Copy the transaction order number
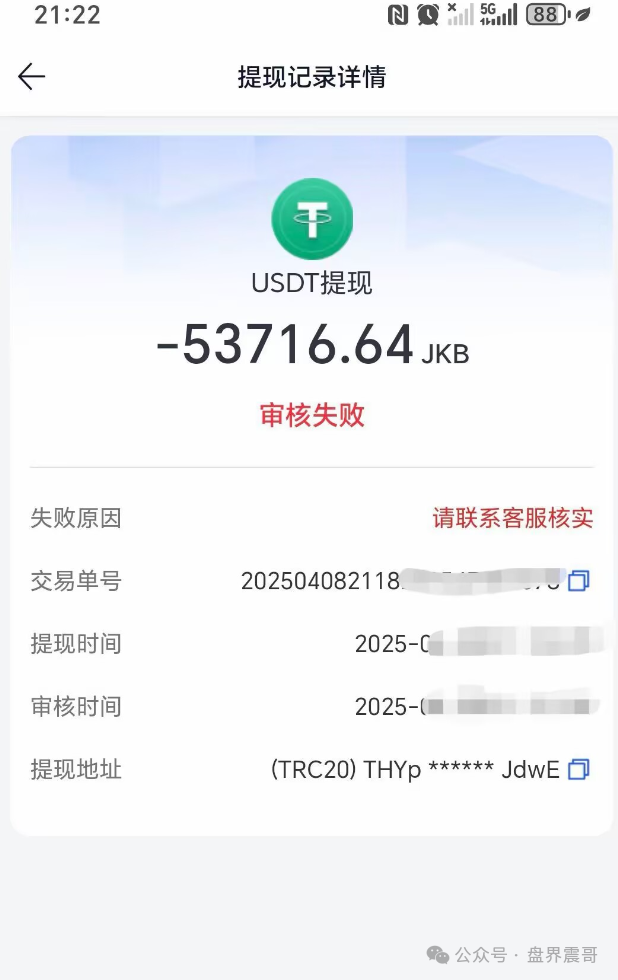This screenshot has height=980, width=618. [579, 581]
